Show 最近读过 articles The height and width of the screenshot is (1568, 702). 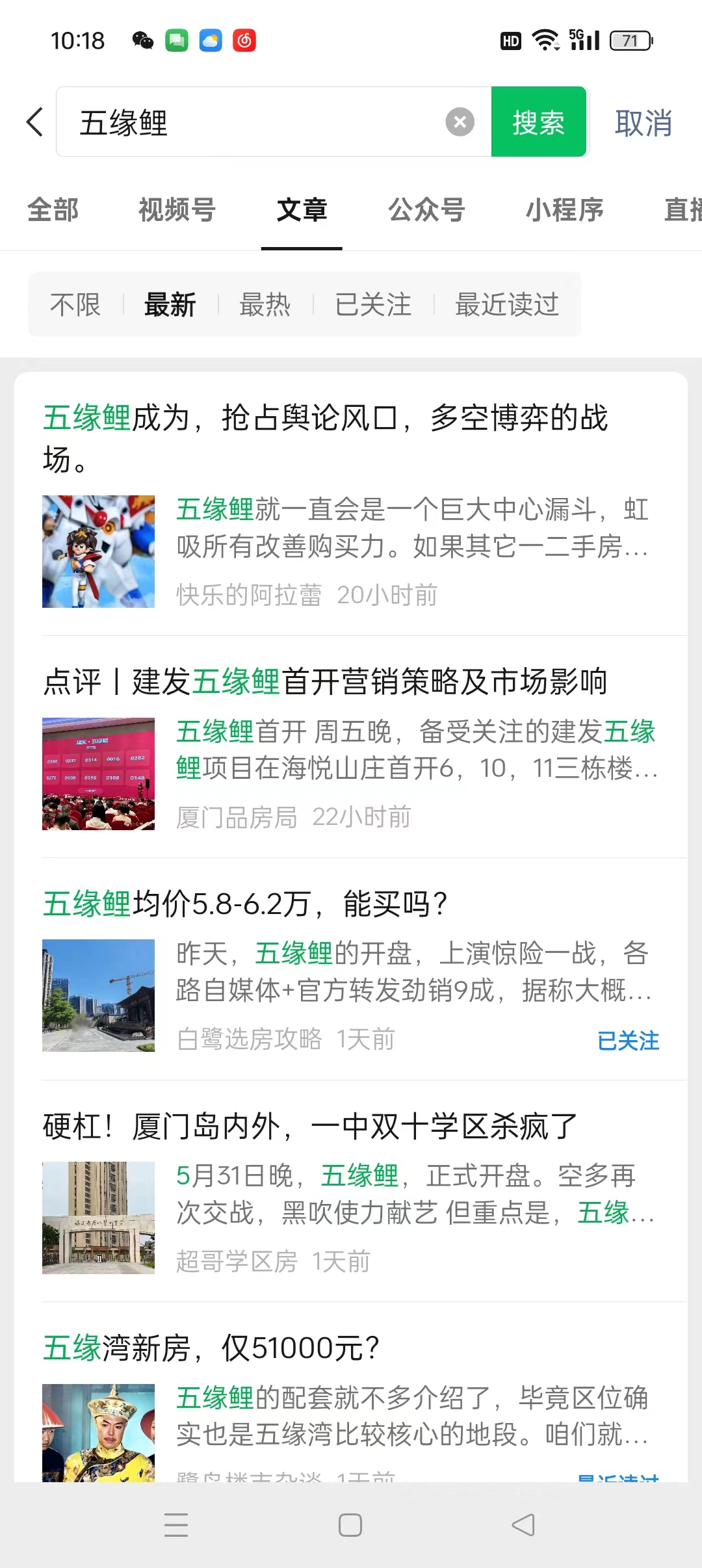(x=507, y=304)
